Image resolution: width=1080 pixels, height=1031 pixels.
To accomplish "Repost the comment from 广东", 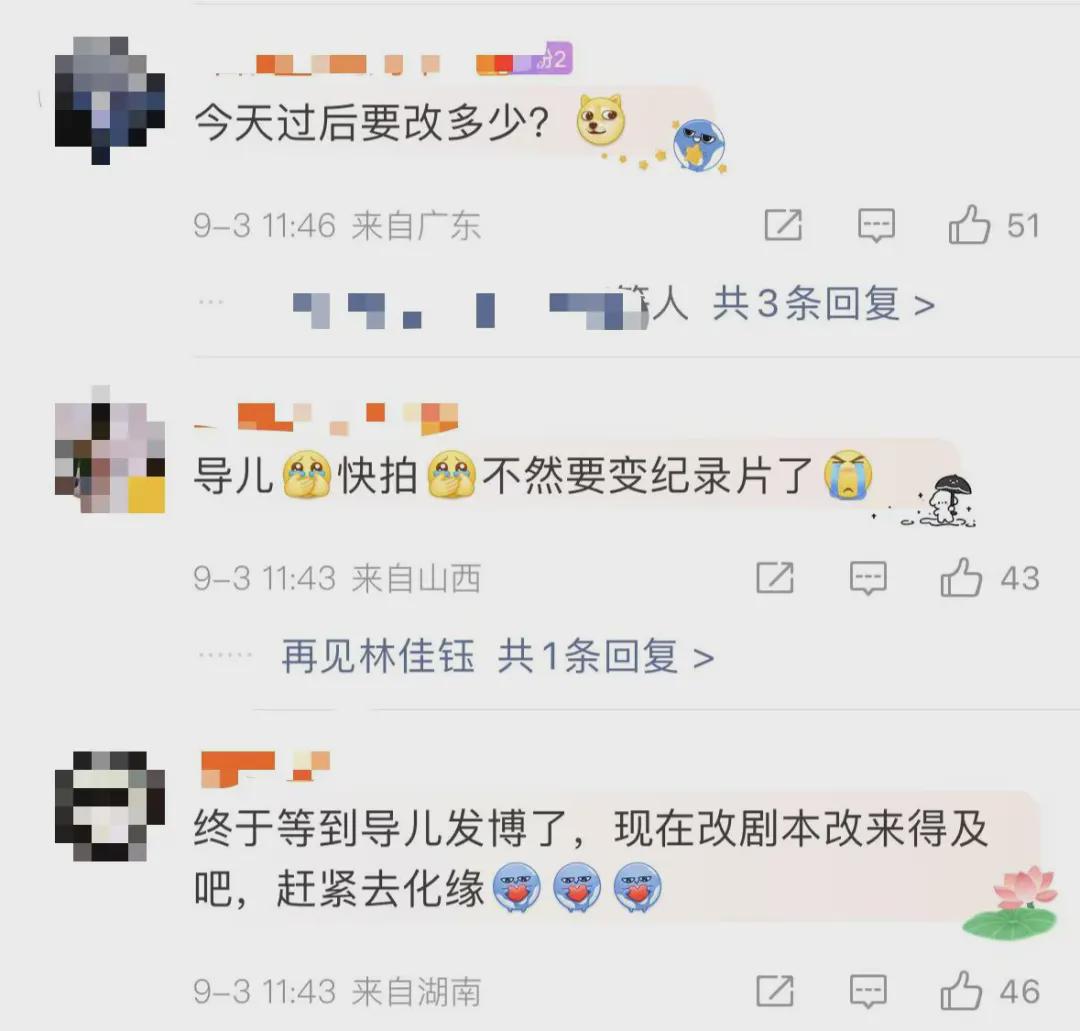I will click(783, 226).
